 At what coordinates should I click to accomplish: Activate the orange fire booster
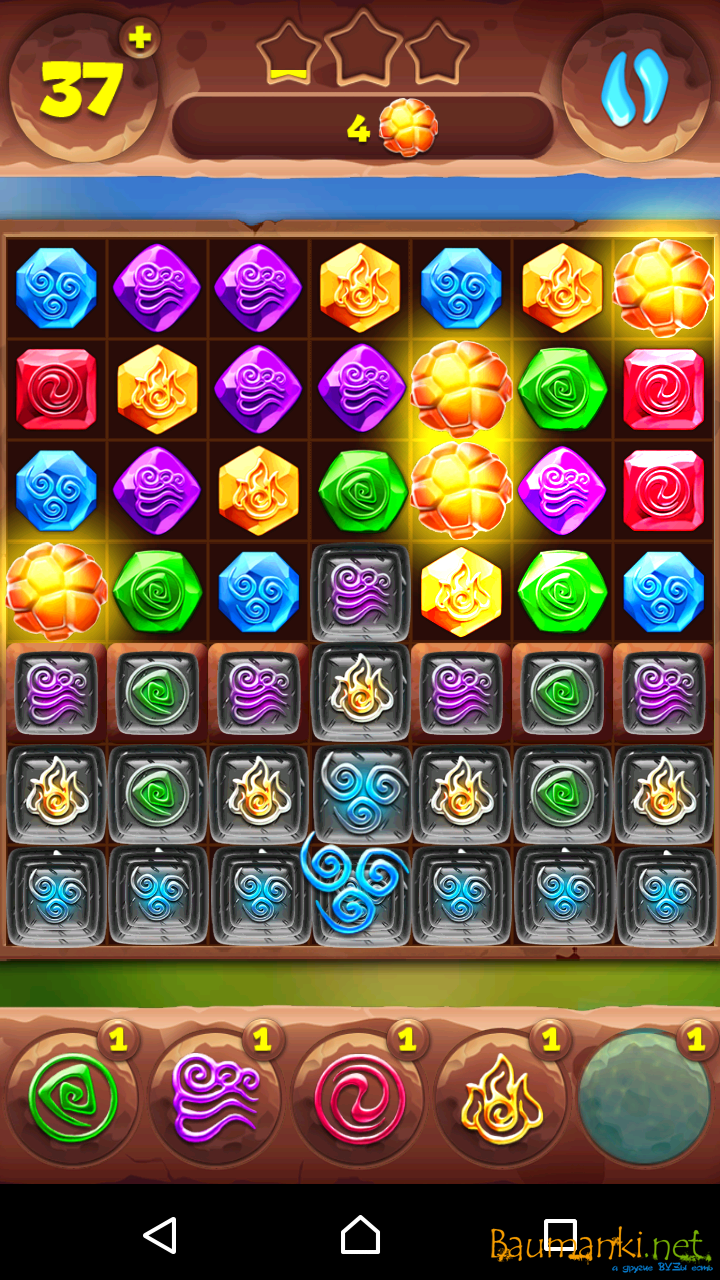pyautogui.click(x=502, y=1099)
